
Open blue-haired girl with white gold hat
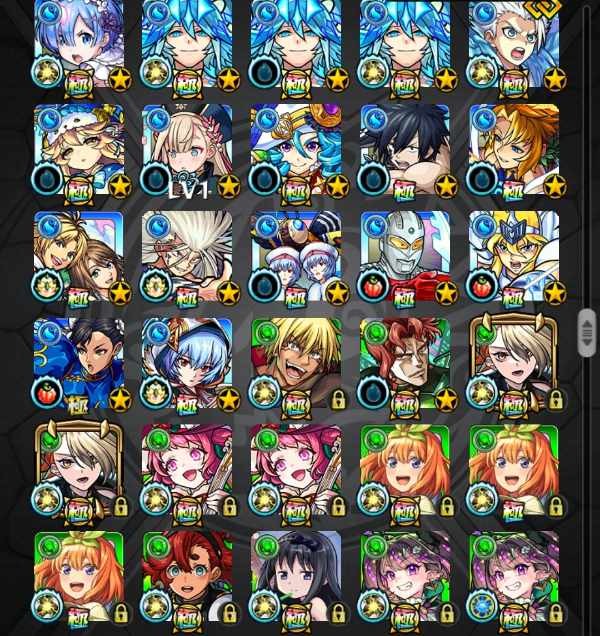pyautogui.click(x=296, y=151)
